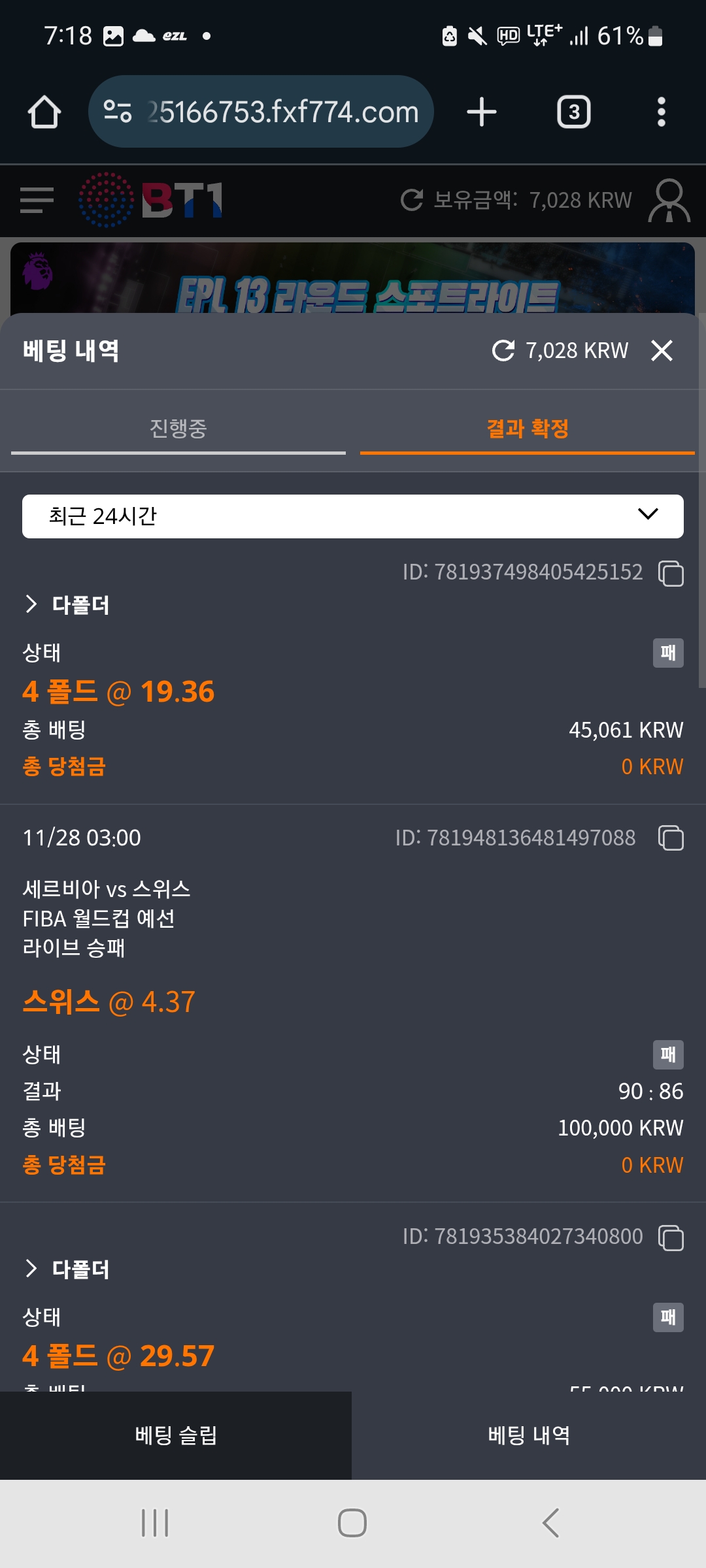Select the 베팅 내역 bottom button
The height and width of the screenshot is (1568, 706).
click(x=529, y=1435)
